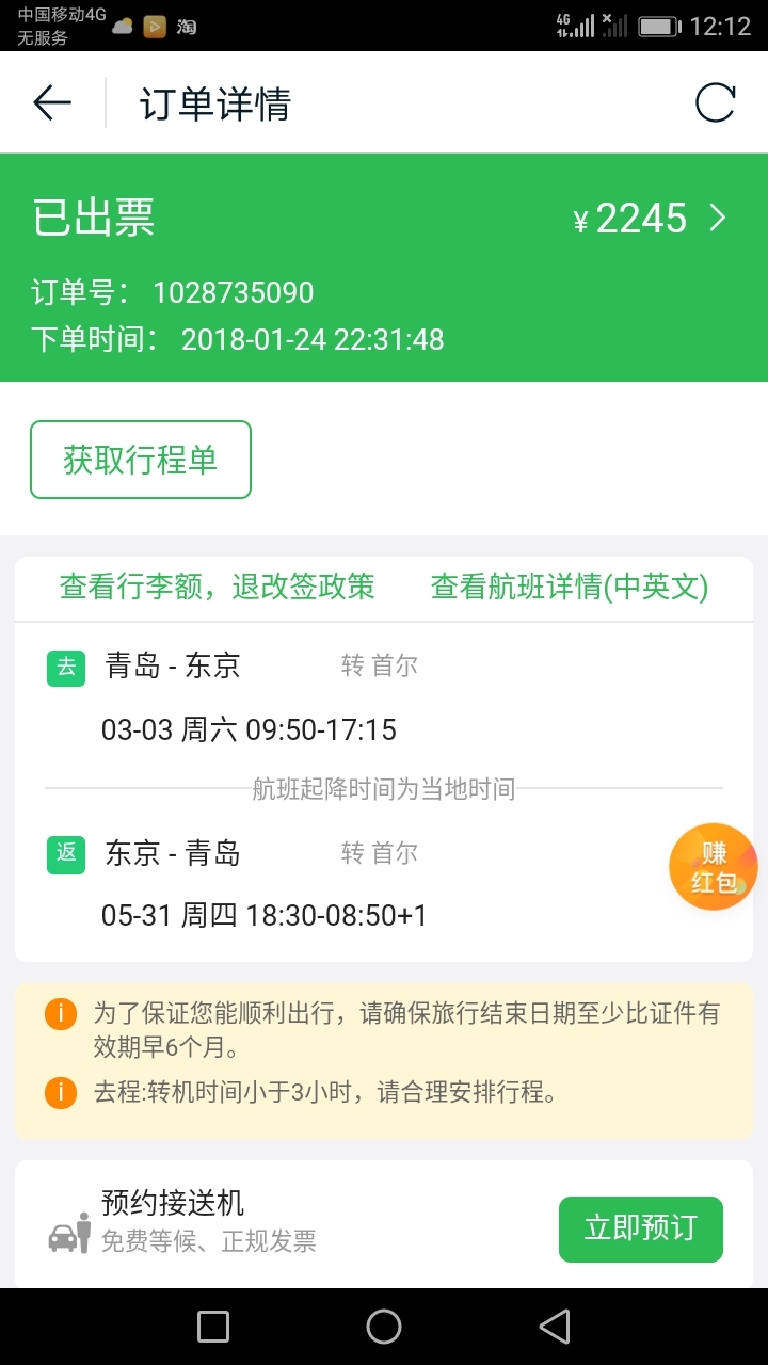The image size is (768, 1365).
Task: Open the 赚红包 floating bubble
Action: coord(712,867)
